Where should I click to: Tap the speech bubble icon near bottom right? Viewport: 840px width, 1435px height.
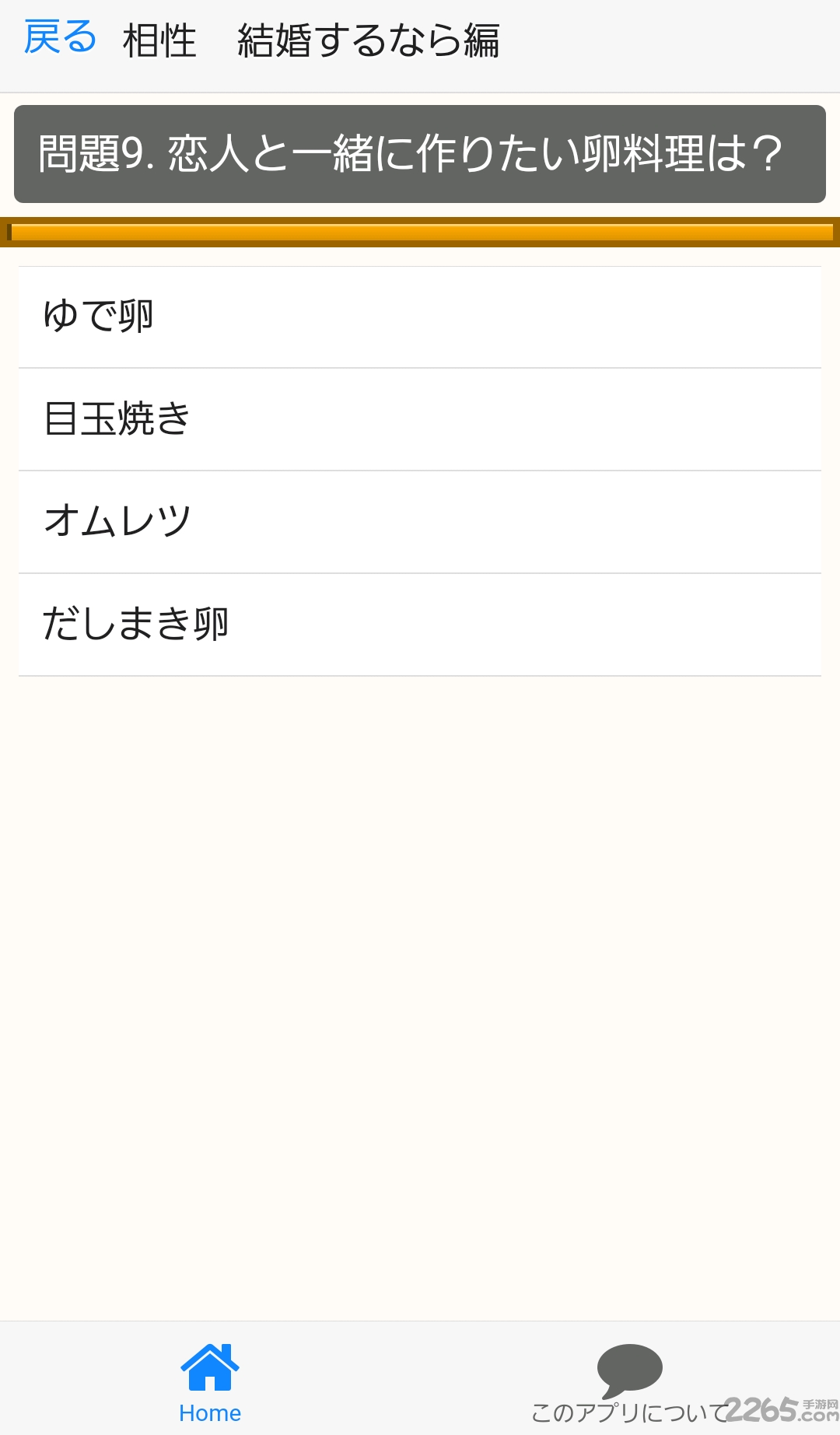[x=630, y=1365]
